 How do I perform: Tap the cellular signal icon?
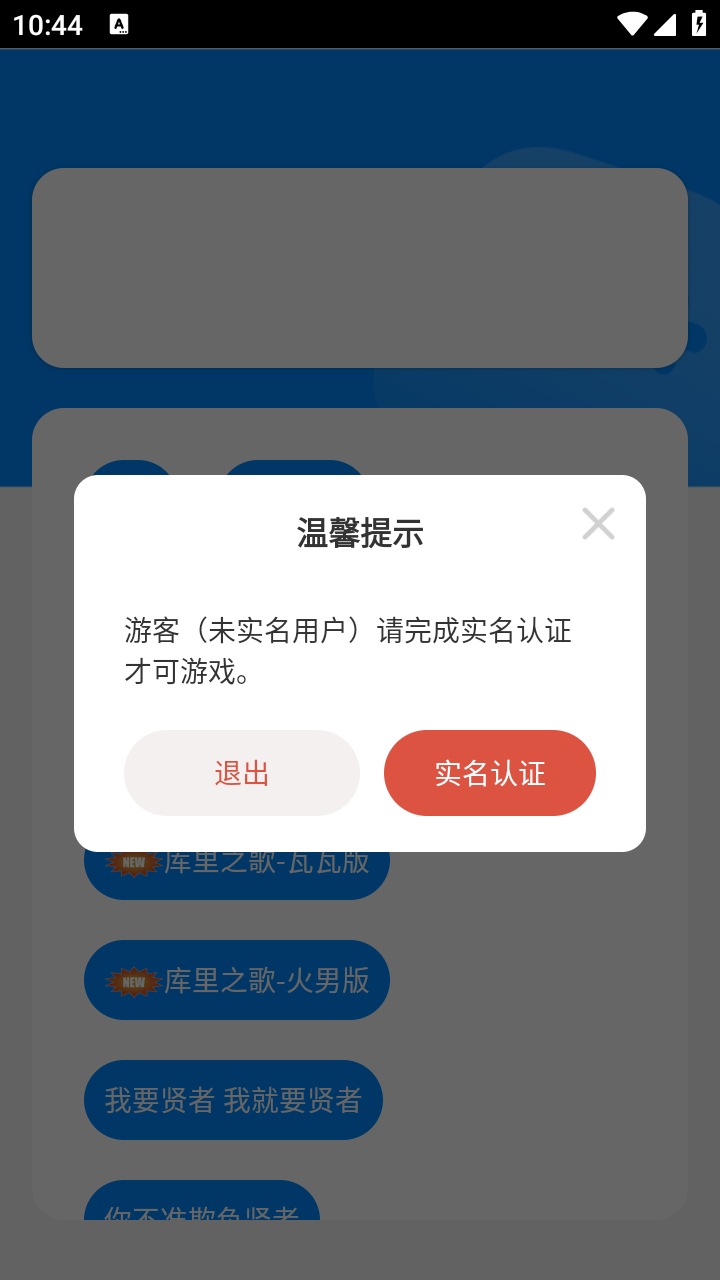point(664,25)
